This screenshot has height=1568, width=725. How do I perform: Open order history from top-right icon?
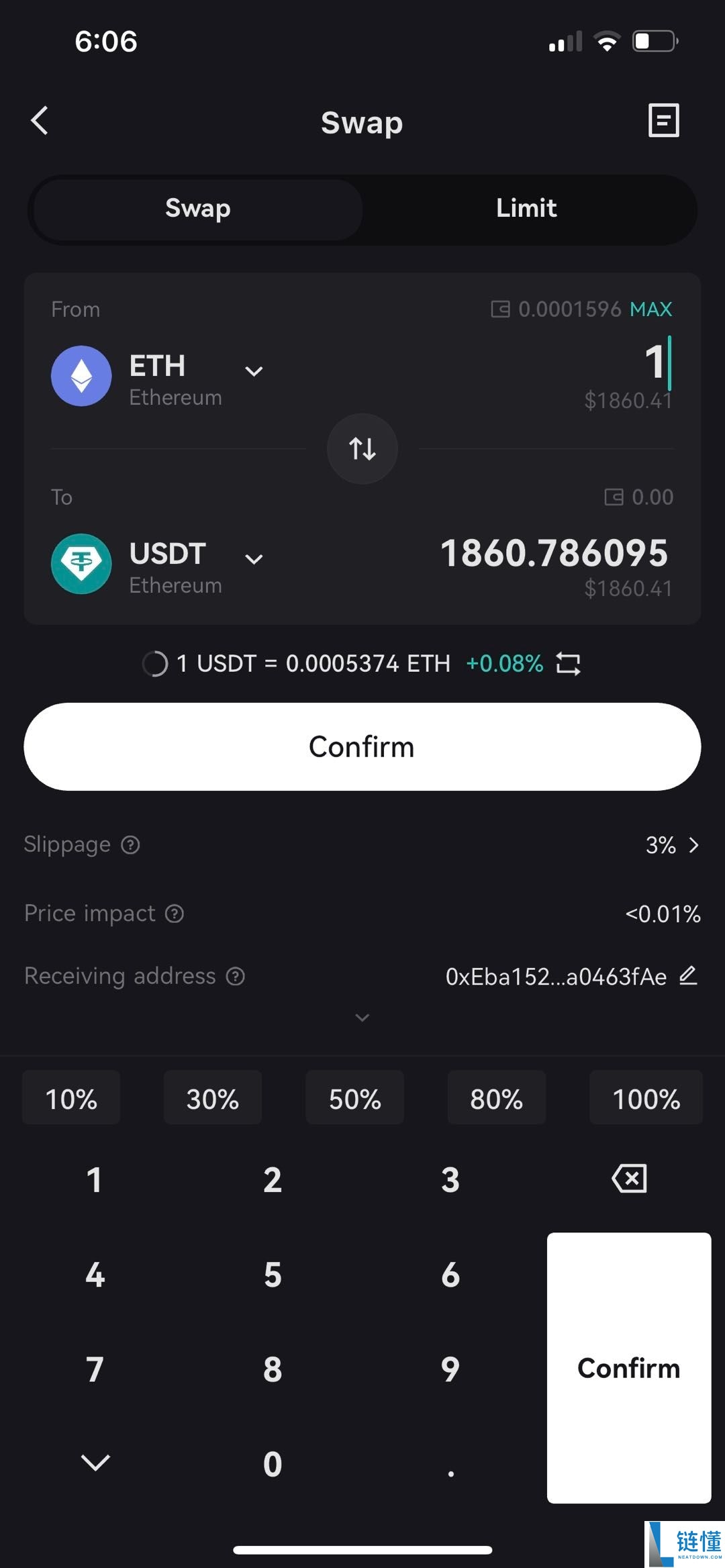663,121
